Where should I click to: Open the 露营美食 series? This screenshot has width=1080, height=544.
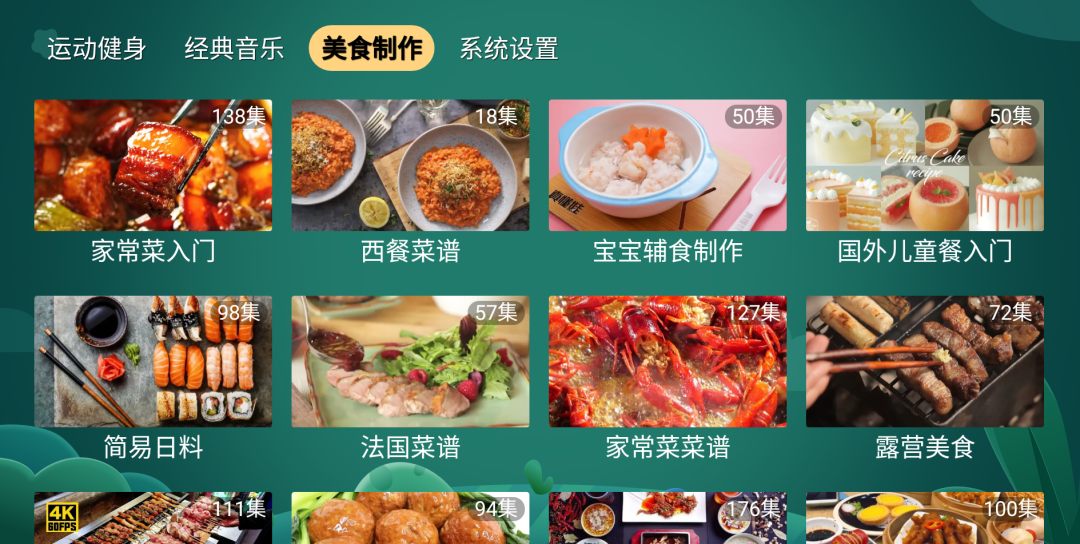(x=924, y=362)
